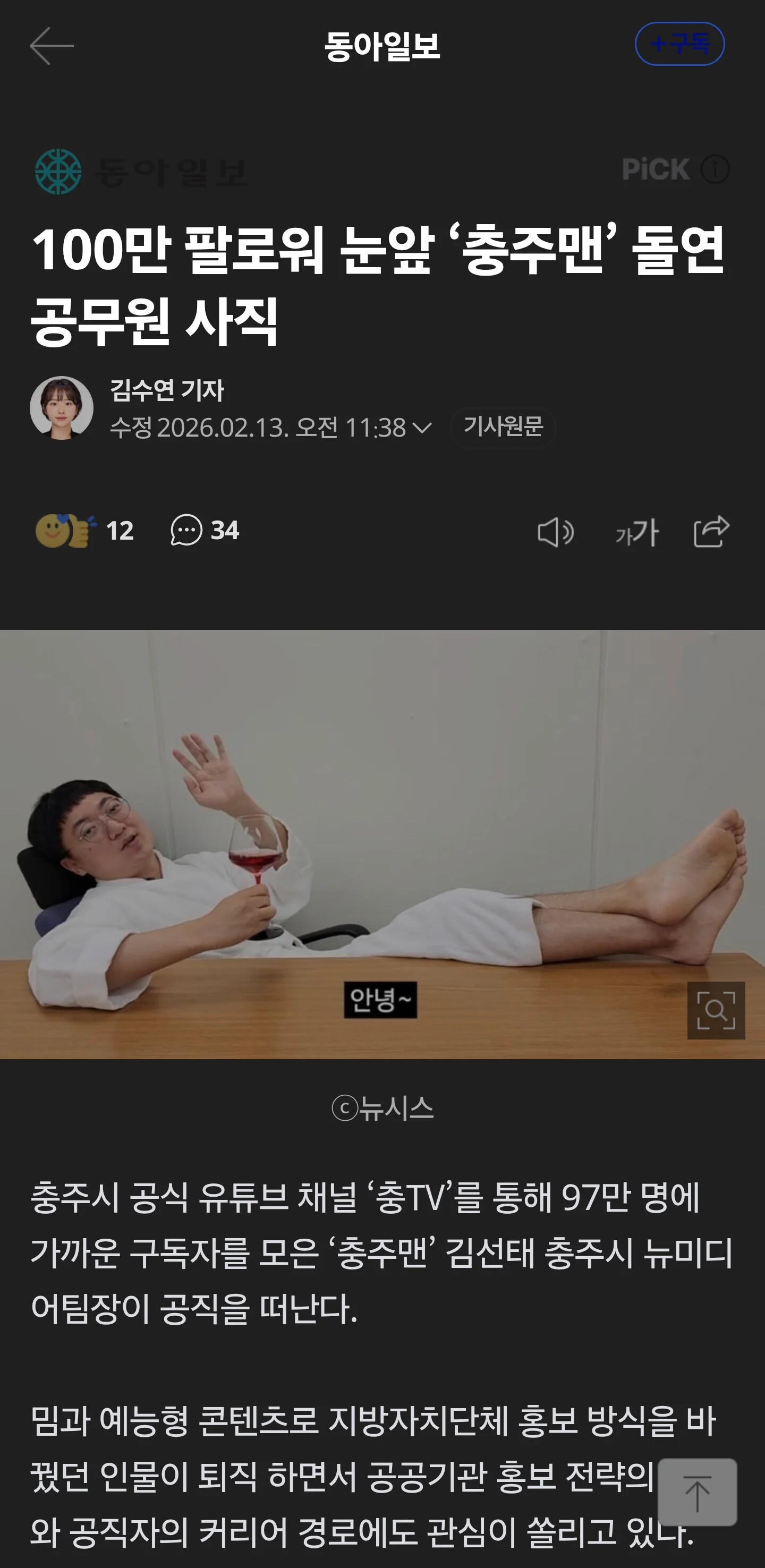This screenshot has height=1568, width=765.
Task: Open the 34 comments
Action: (x=205, y=530)
